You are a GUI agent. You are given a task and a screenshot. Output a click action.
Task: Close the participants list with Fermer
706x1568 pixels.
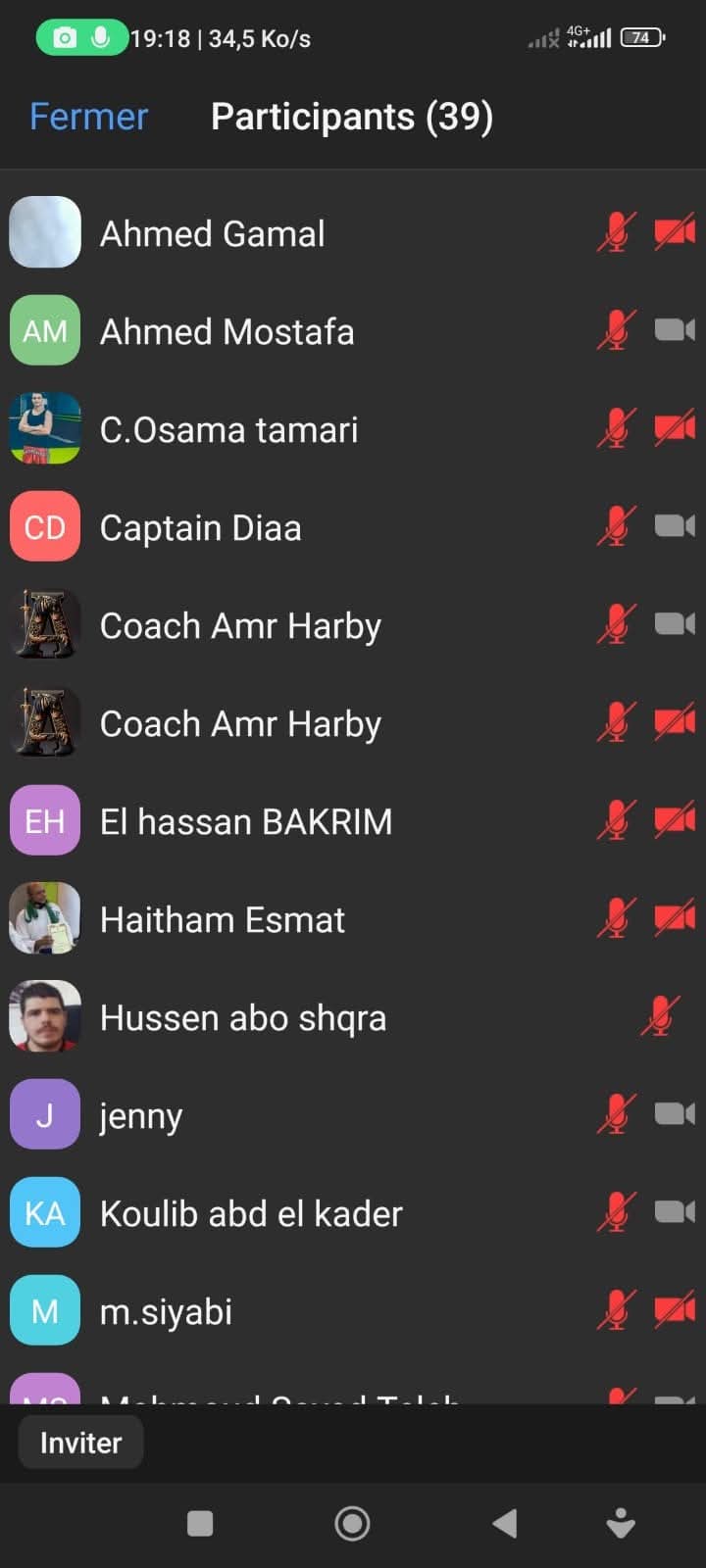click(88, 117)
